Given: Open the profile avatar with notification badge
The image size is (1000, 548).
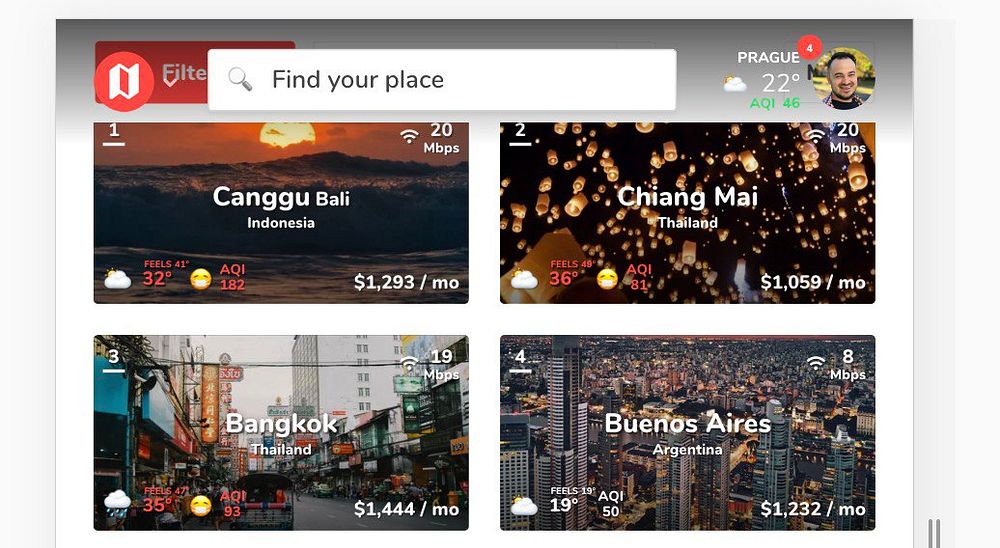Looking at the screenshot, I should [843, 78].
